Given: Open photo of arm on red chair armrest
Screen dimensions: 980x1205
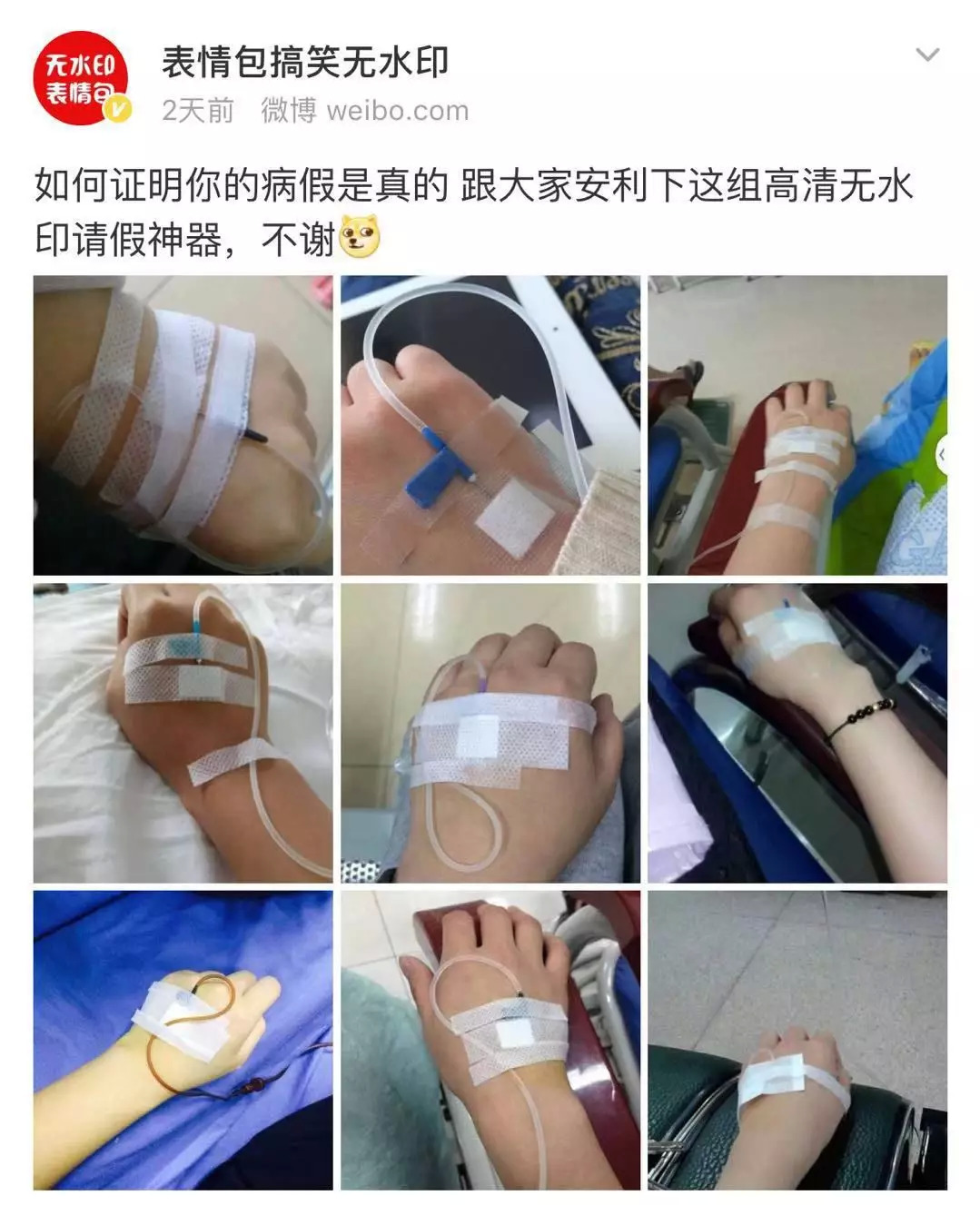Looking at the screenshot, I should (x=797, y=425).
